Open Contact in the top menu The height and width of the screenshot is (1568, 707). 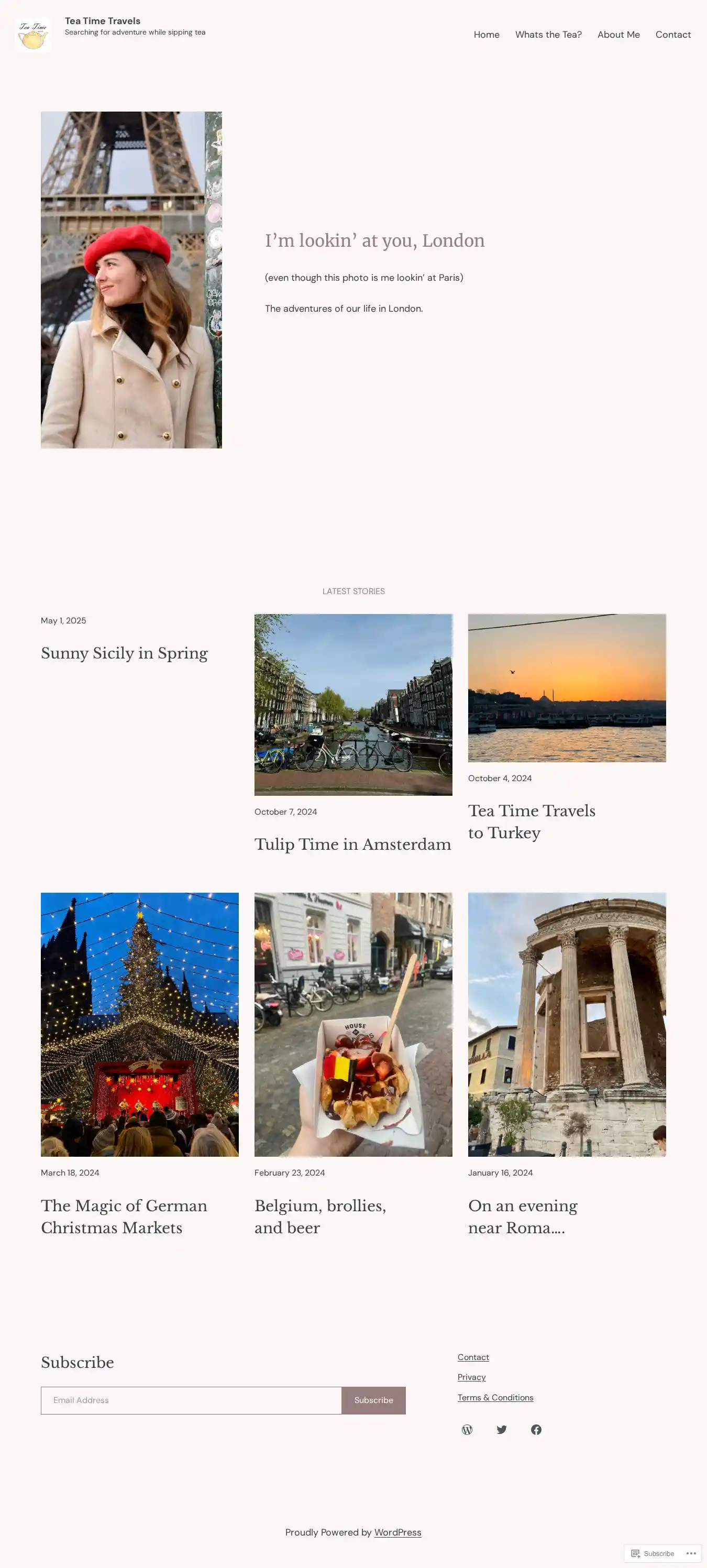coord(672,35)
